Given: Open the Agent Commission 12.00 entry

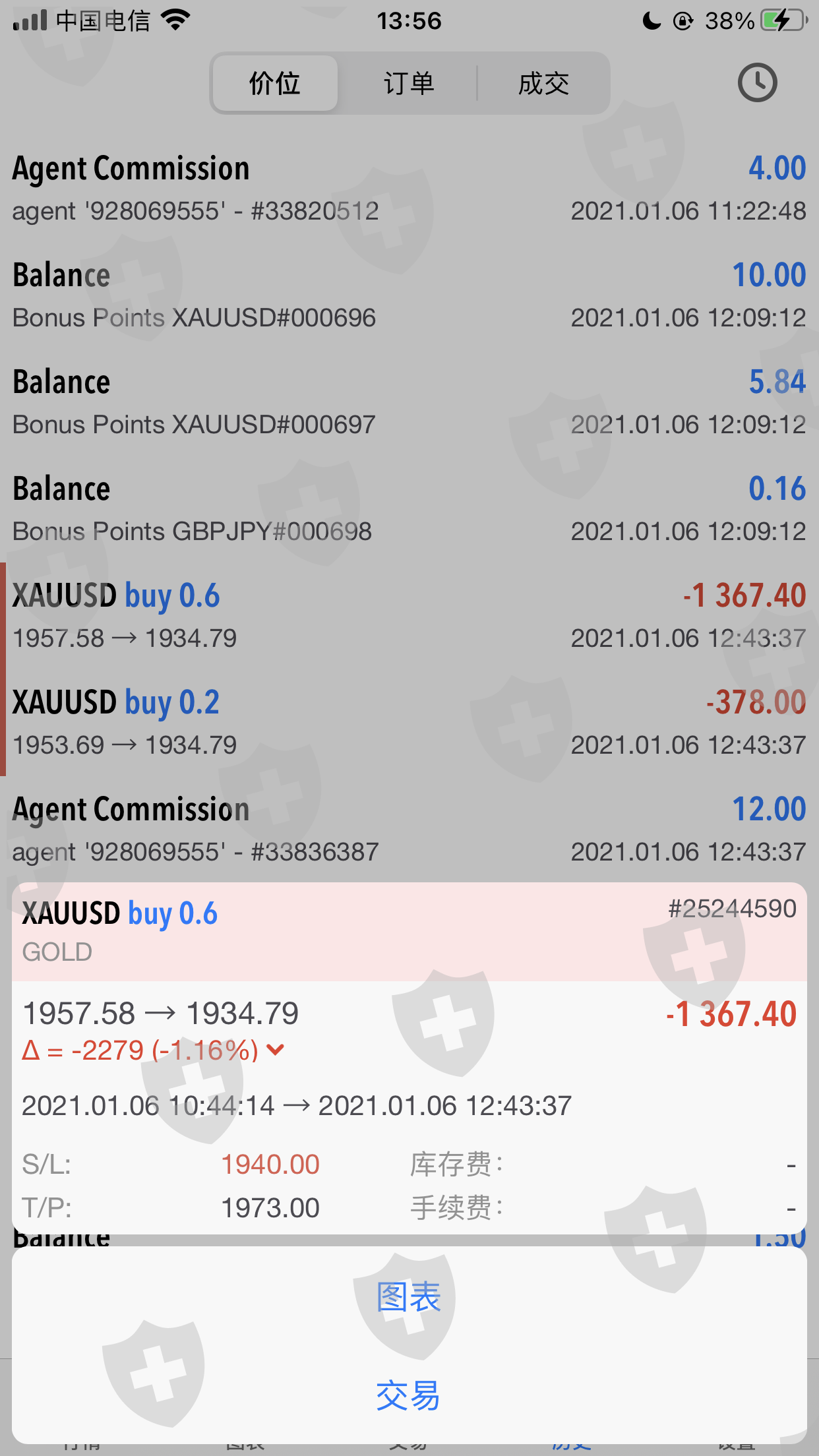Looking at the screenshot, I should tap(409, 830).
